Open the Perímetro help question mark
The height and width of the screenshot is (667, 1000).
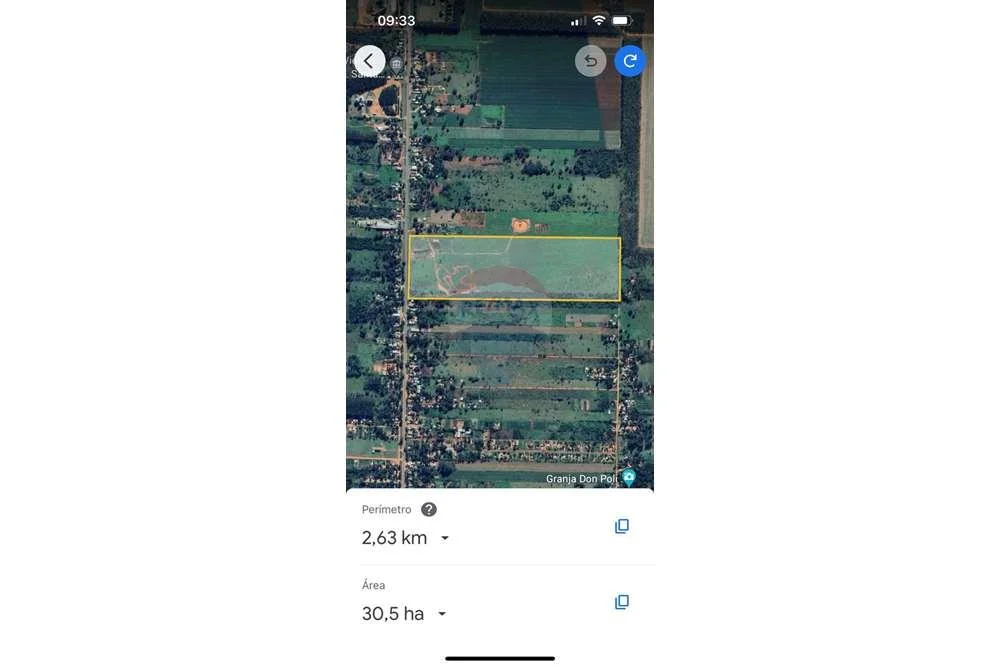click(x=429, y=509)
